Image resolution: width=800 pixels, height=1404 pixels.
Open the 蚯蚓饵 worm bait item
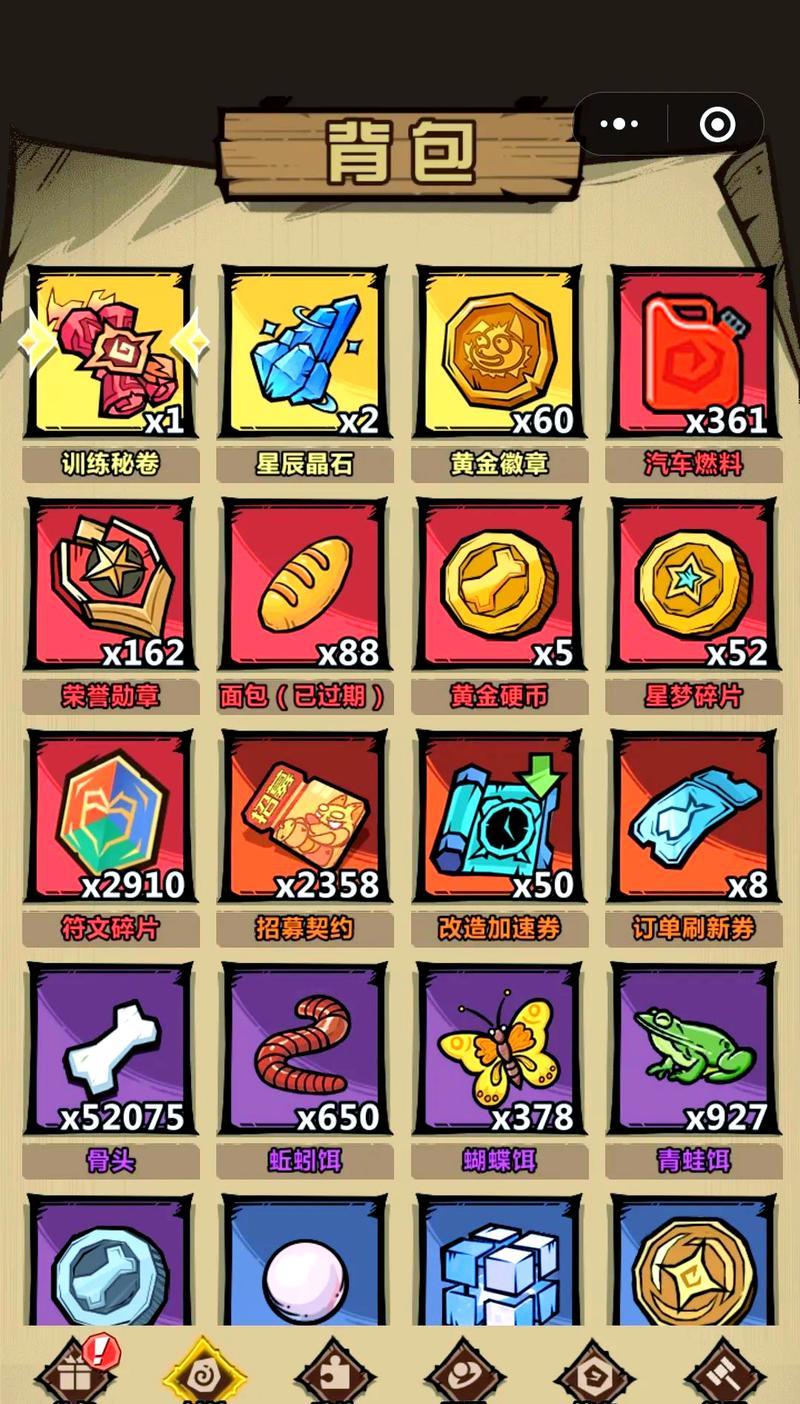pyautogui.click(x=304, y=1049)
